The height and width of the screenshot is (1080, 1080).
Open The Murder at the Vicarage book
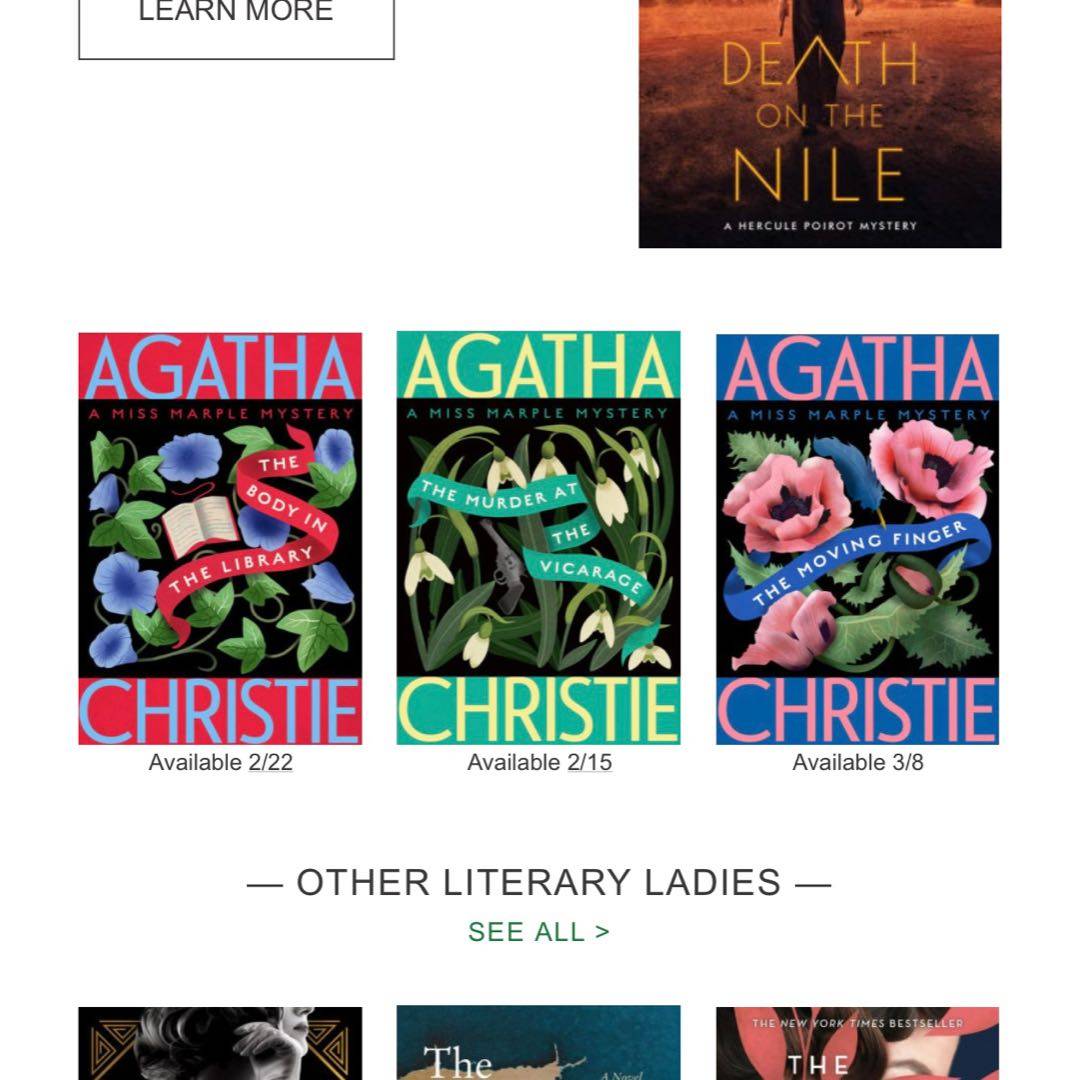point(538,538)
